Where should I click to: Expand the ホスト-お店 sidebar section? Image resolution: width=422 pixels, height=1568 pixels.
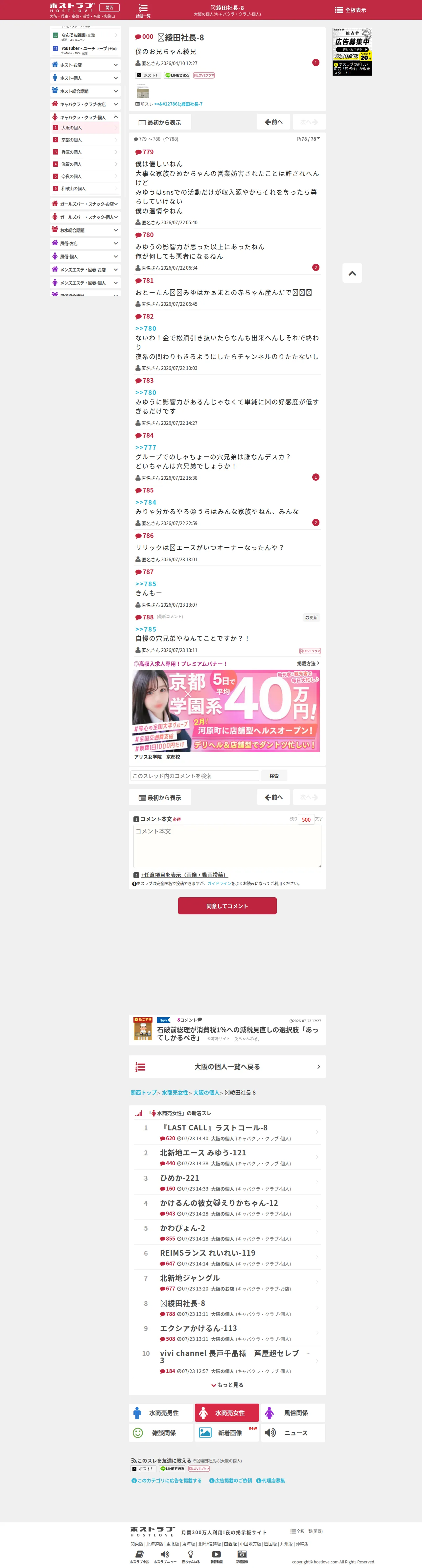point(85,64)
